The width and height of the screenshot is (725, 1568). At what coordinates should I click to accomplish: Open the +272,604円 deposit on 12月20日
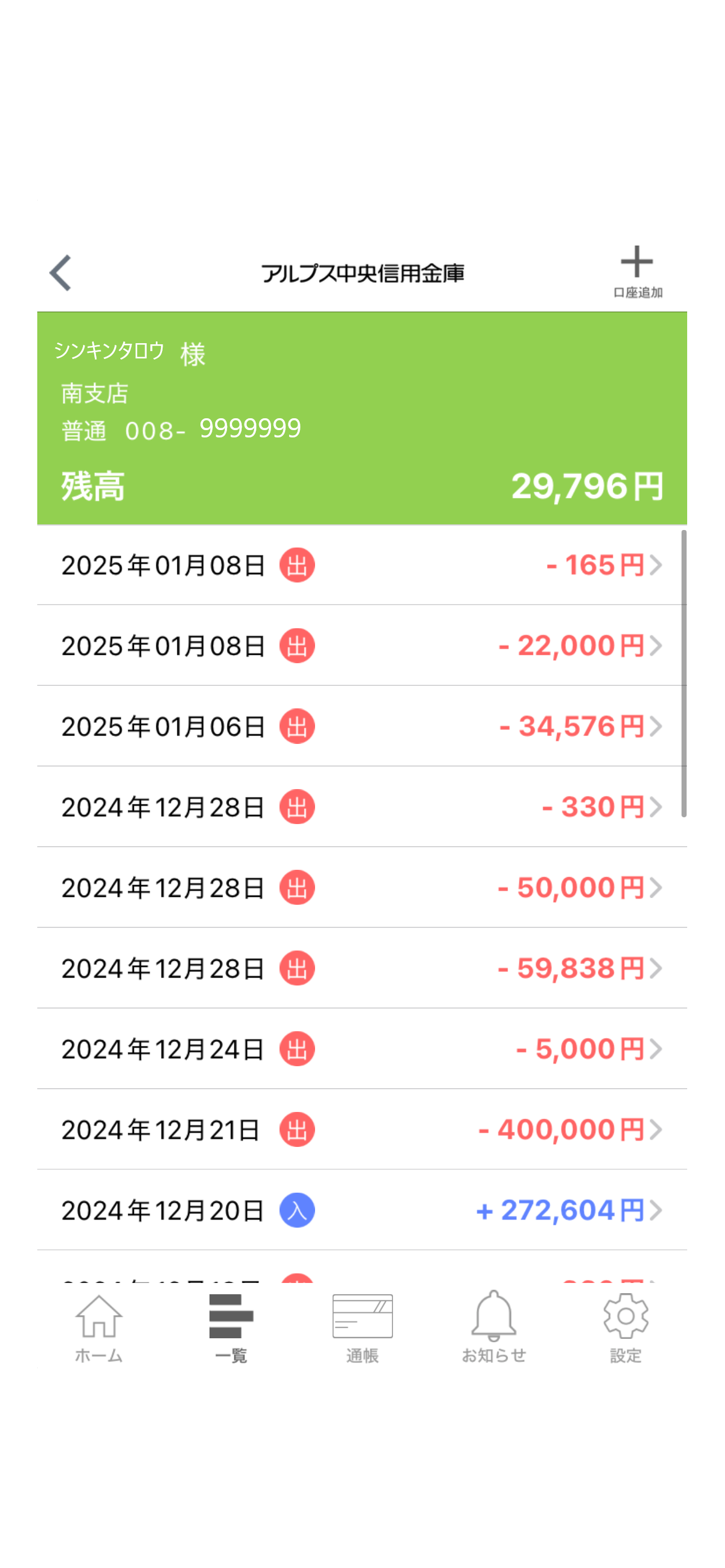(x=361, y=1210)
